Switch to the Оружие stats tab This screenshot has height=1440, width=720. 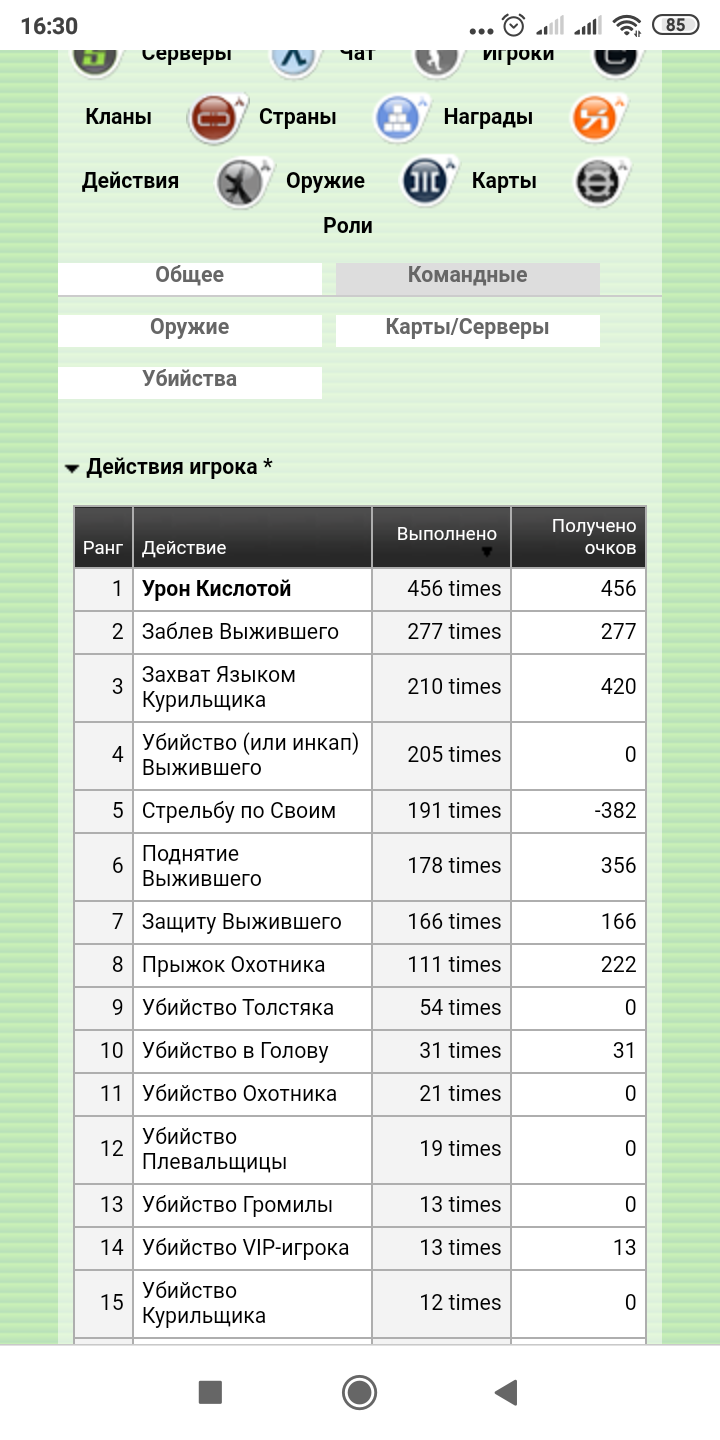pyautogui.click(x=190, y=328)
